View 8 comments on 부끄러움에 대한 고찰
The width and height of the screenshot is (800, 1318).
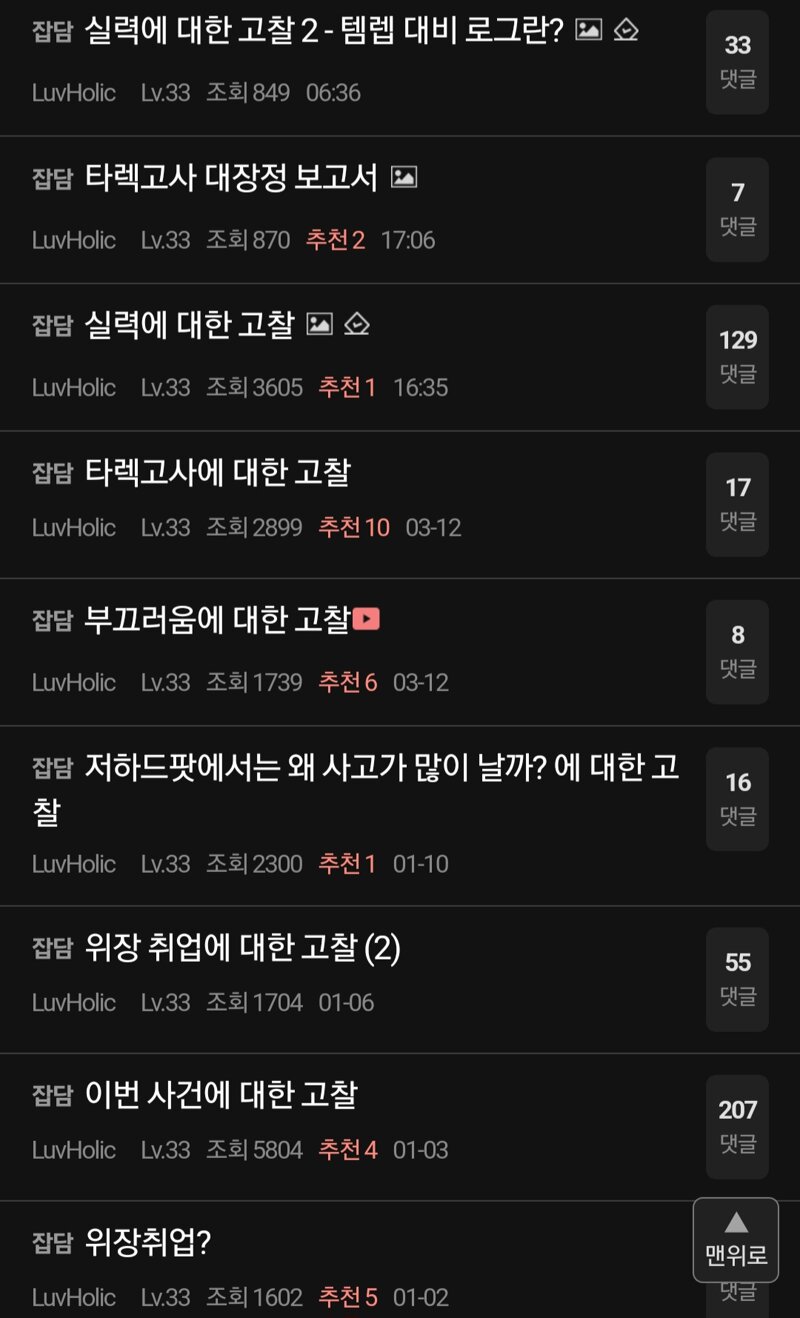click(737, 651)
